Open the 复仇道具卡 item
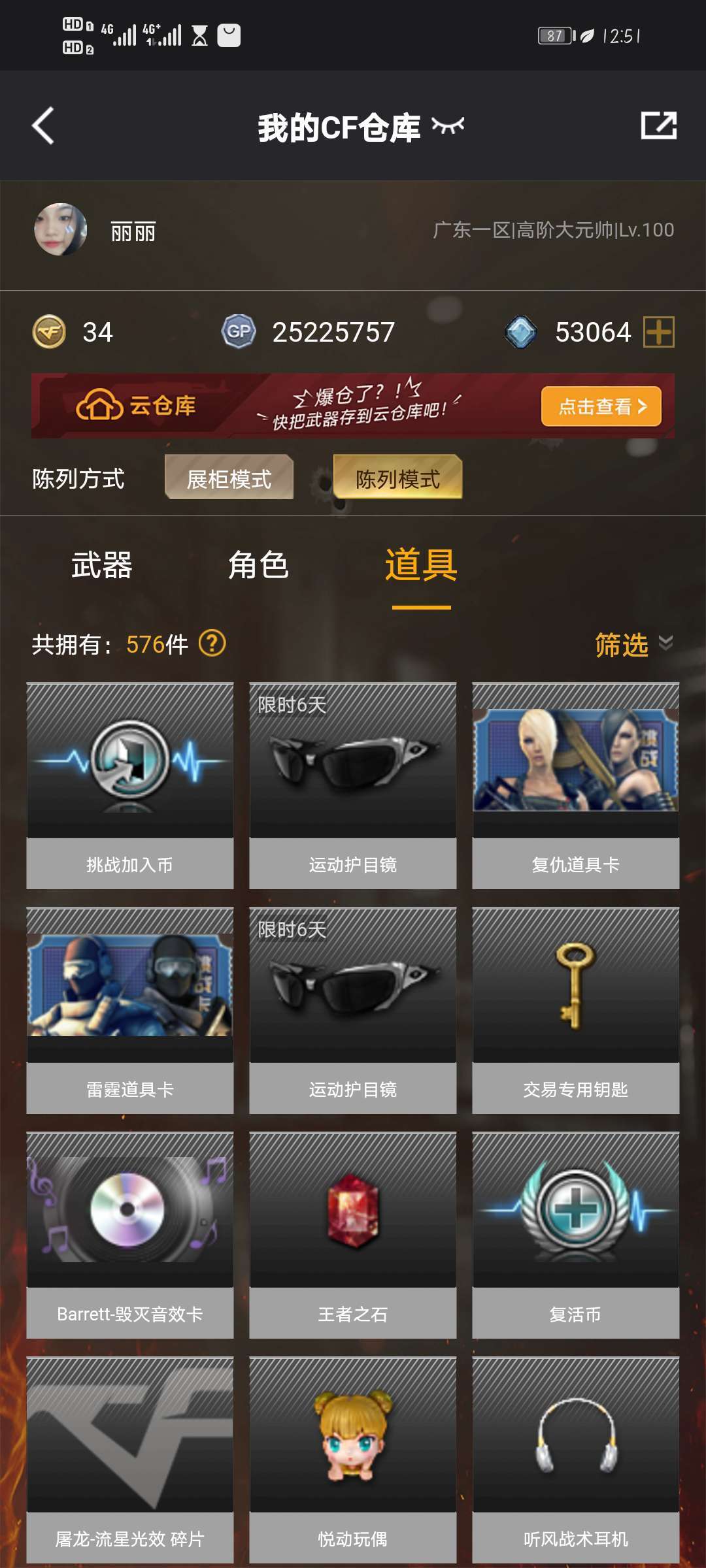The image size is (706, 1568). pyautogui.click(x=575, y=785)
